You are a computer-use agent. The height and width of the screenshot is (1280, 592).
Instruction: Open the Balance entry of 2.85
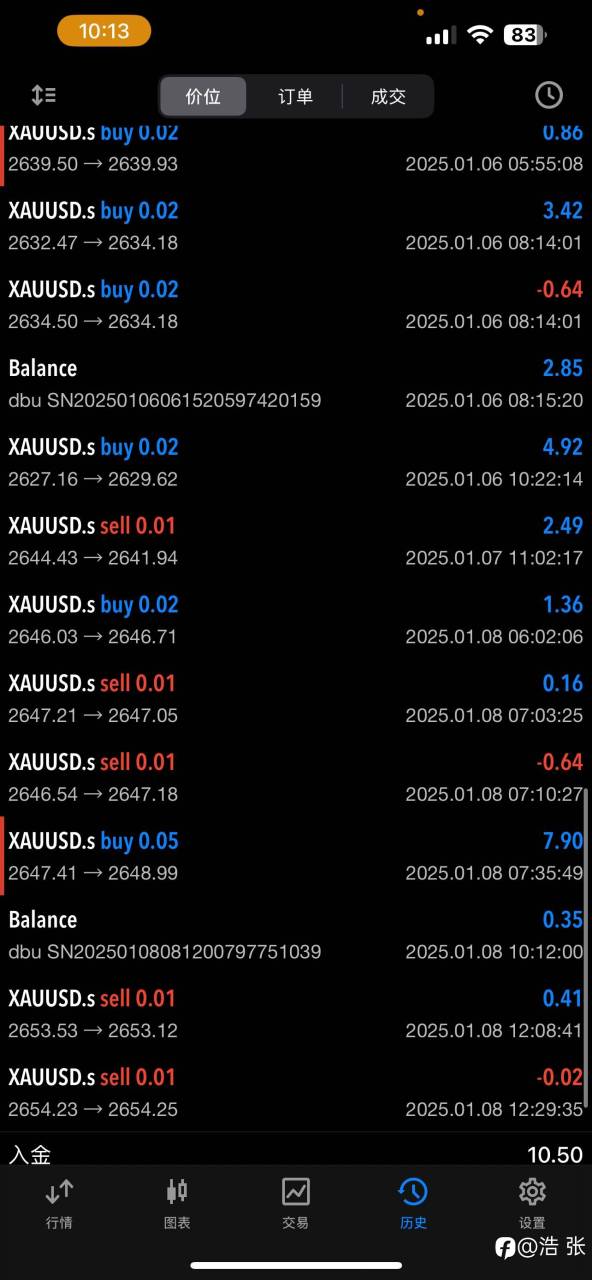(296, 384)
